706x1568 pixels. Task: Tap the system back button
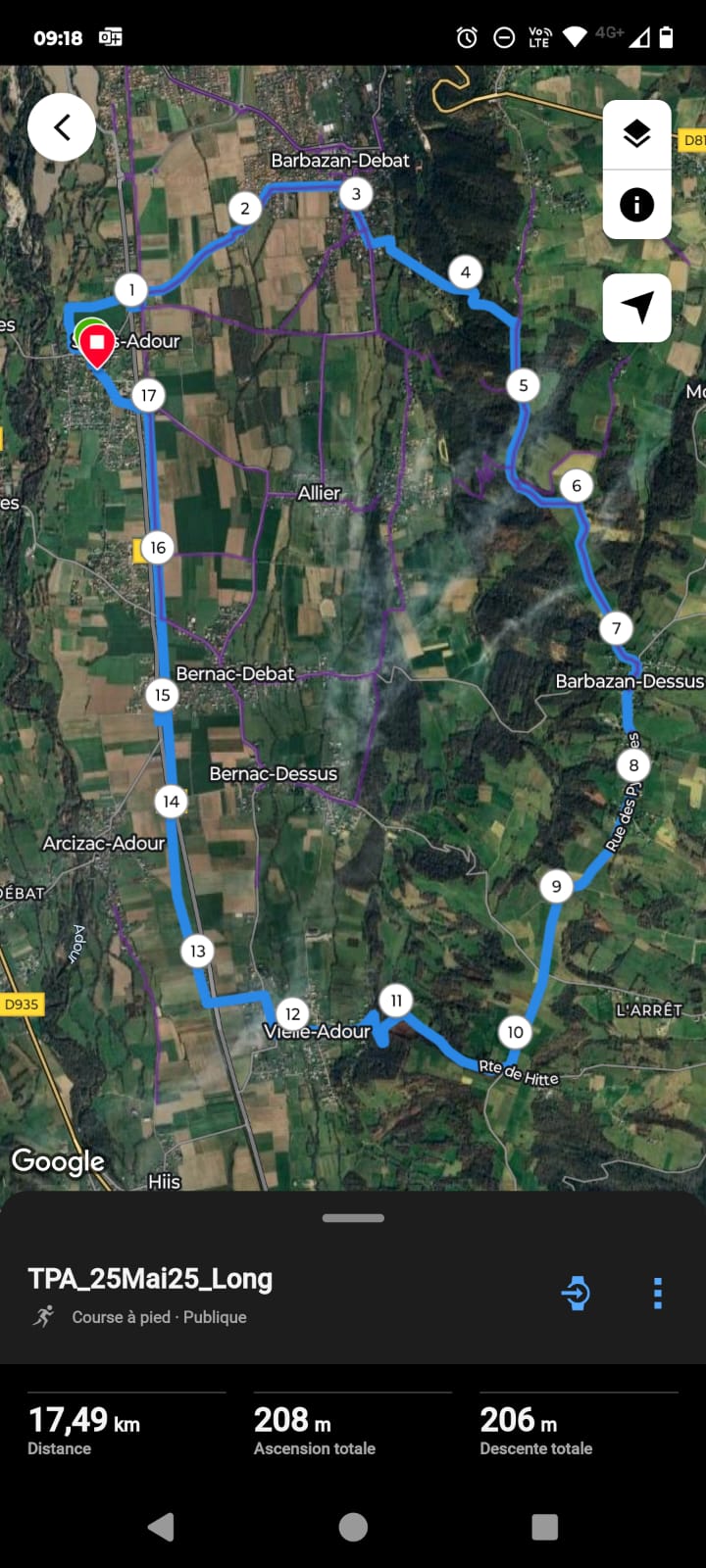pyautogui.click(x=162, y=1527)
